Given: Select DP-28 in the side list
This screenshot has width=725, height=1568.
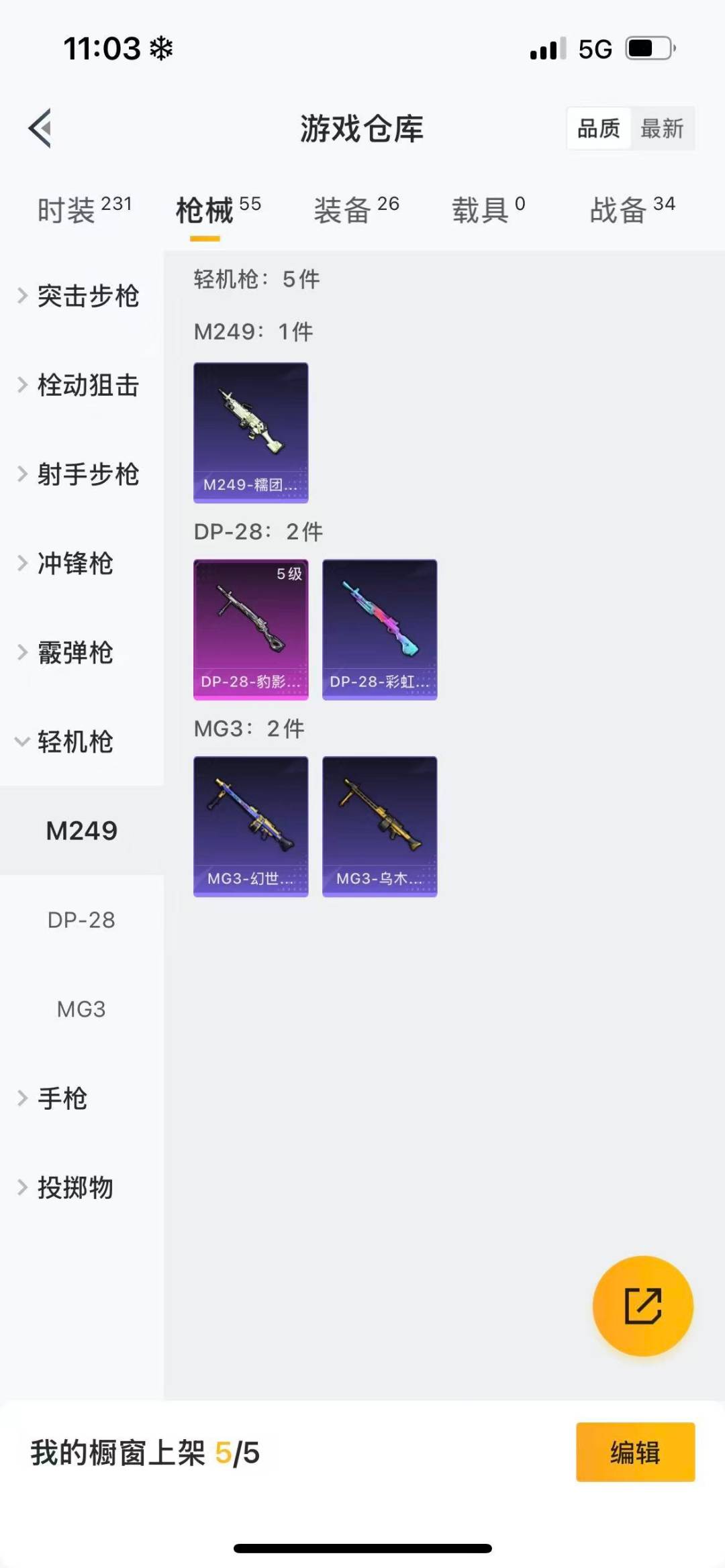Looking at the screenshot, I should coord(81,920).
